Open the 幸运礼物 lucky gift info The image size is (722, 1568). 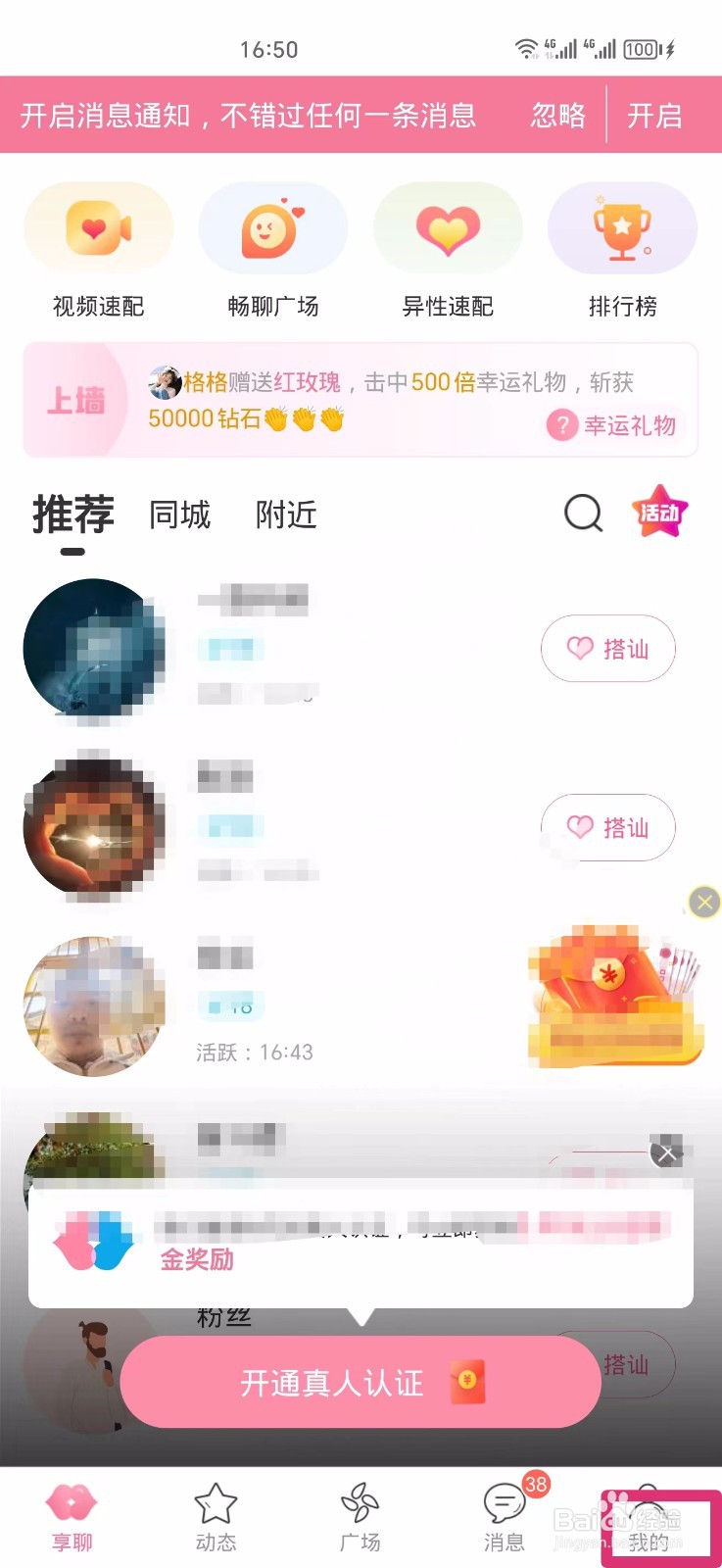pos(614,425)
